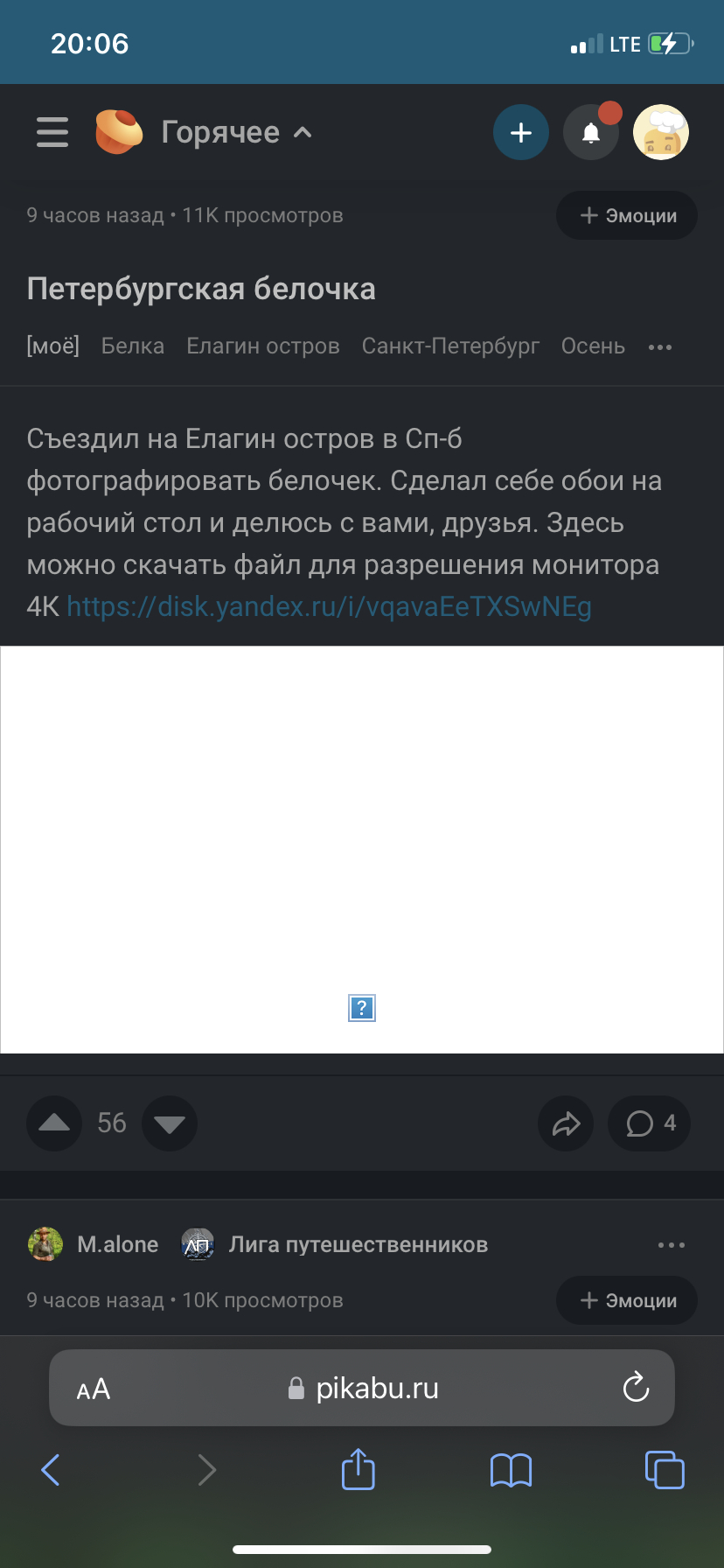Open M.alone author profile
The height and width of the screenshot is (1568, 724).
pyautogui.click(x=117, y=1244)
